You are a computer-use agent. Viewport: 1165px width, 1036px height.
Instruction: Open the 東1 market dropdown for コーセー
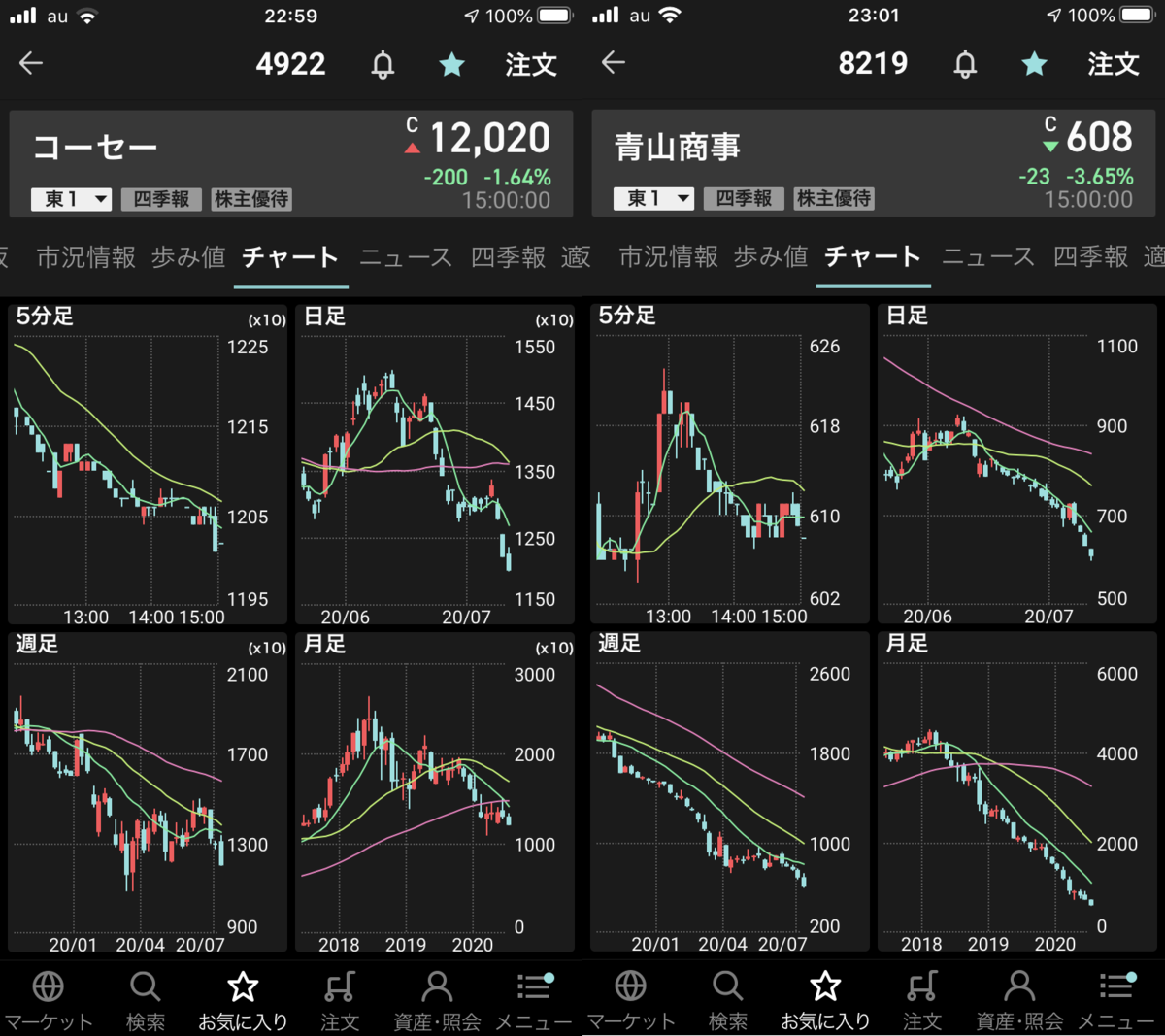71,199
